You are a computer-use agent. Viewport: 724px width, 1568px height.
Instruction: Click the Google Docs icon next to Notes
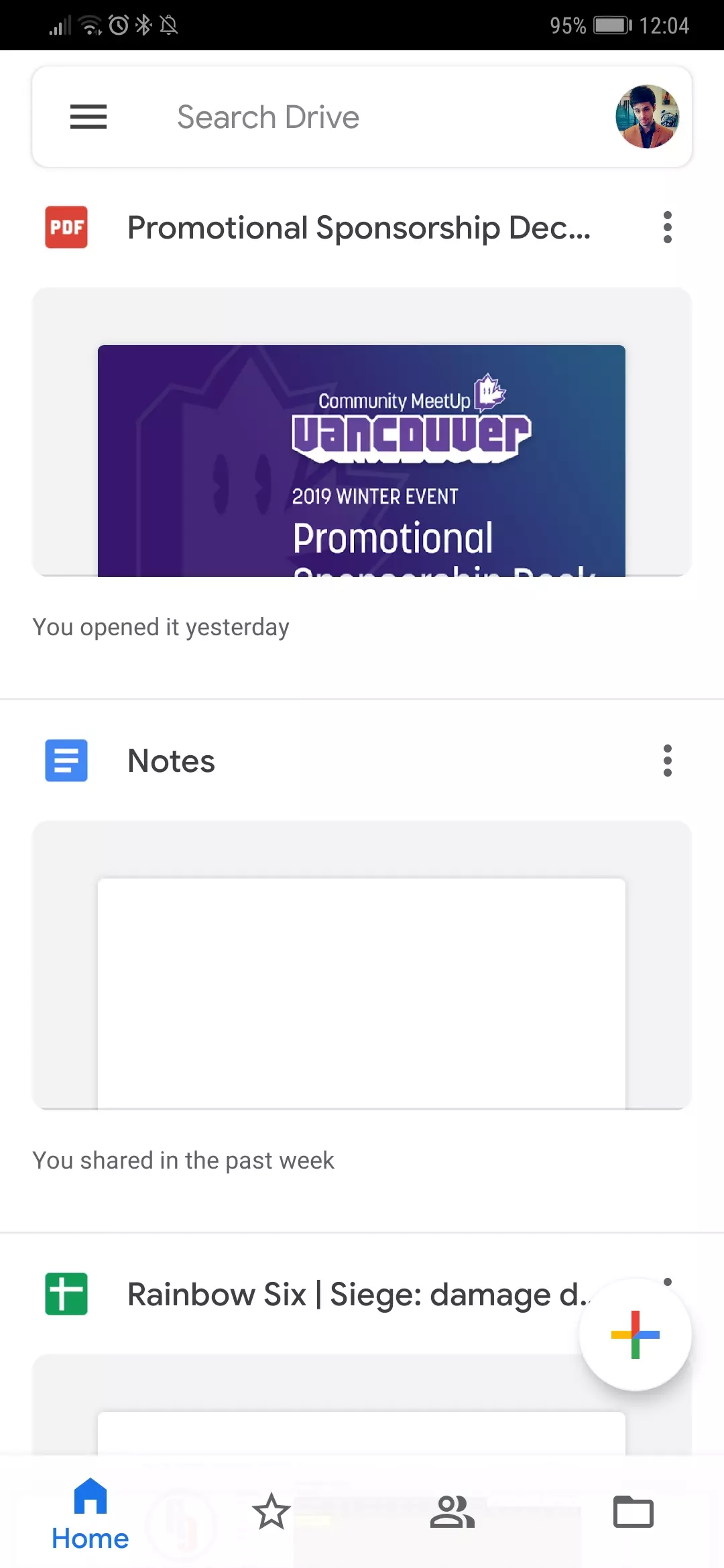click(66, 761)
